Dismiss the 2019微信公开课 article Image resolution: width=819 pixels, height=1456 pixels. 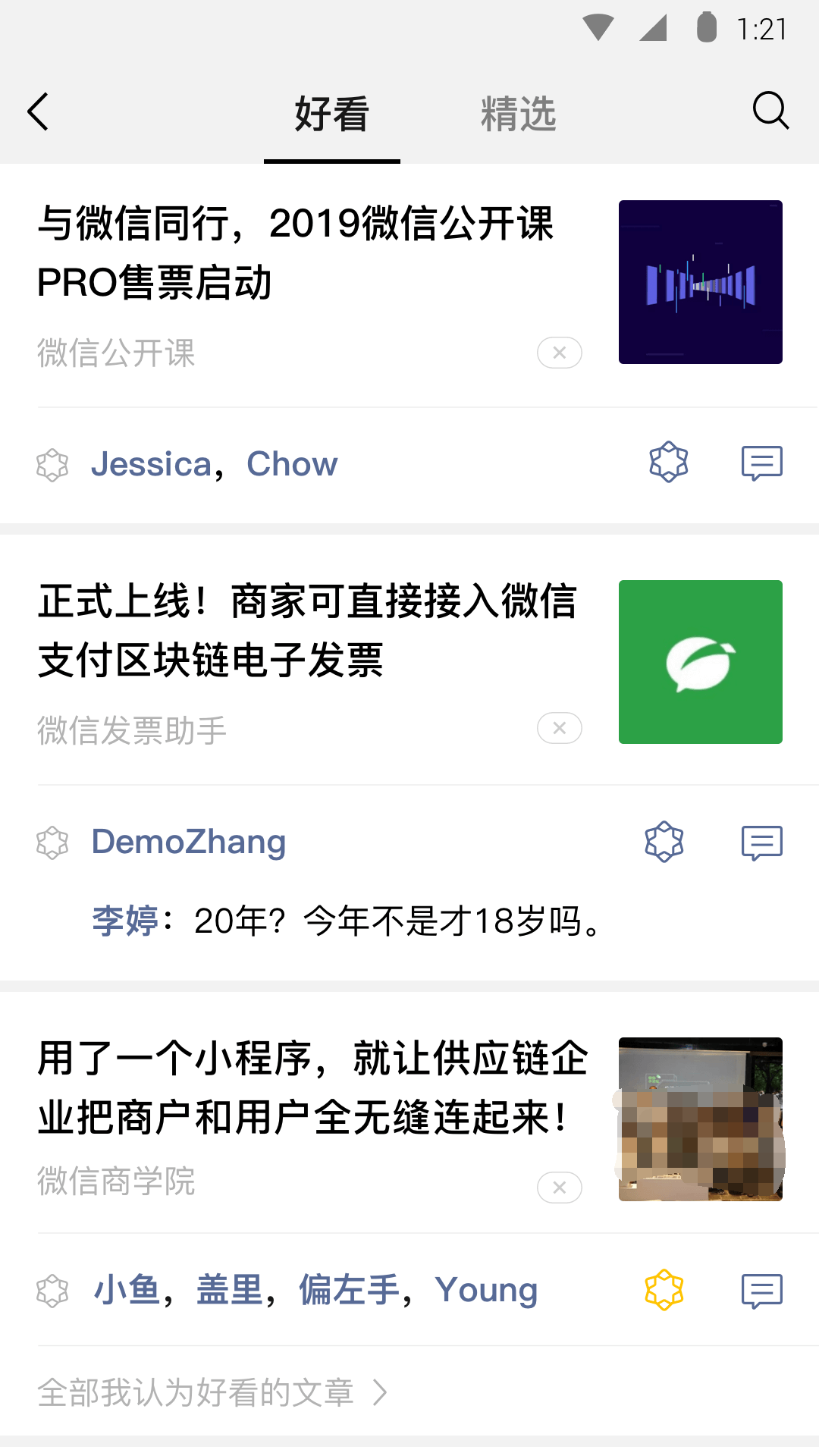coord(559,352)
